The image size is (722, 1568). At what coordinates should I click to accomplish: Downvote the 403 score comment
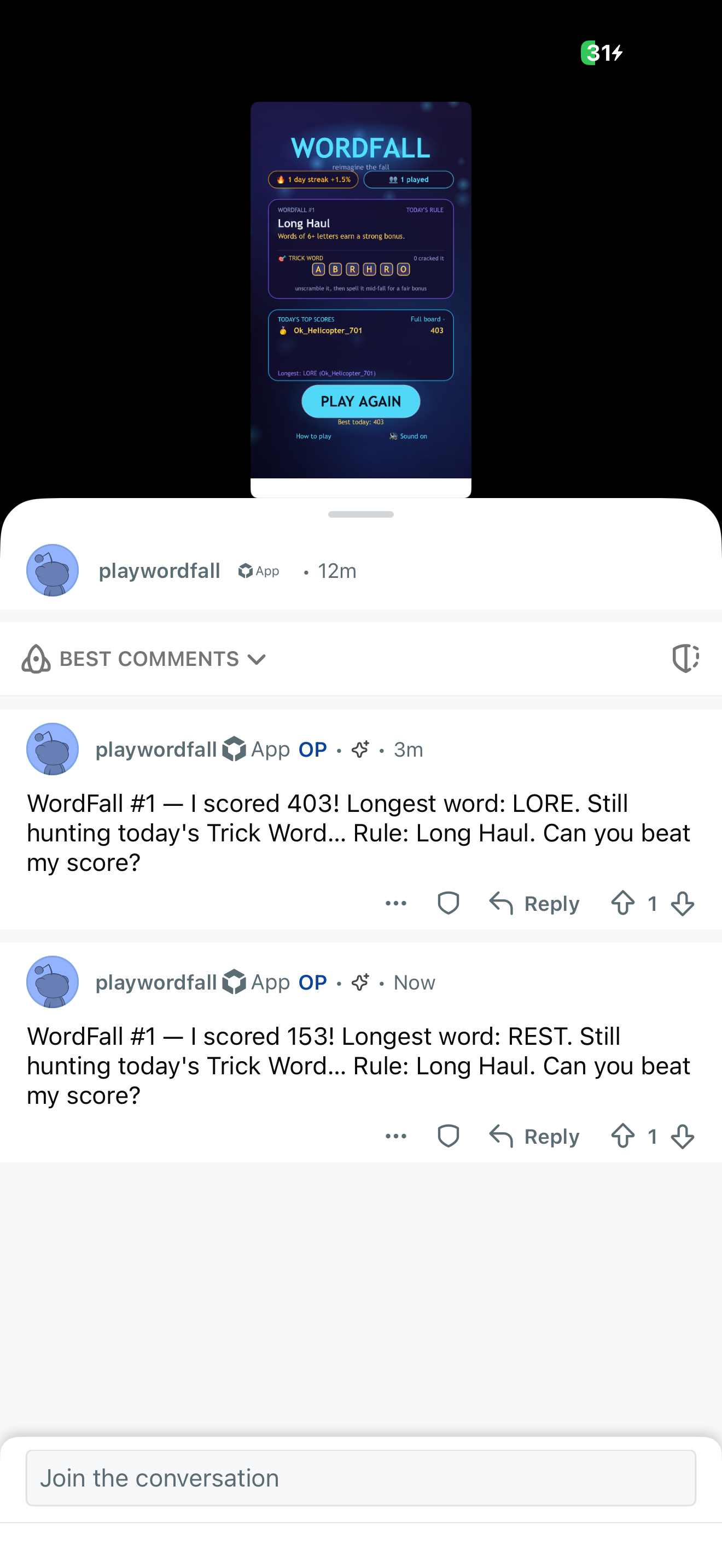[x=683, y=903]
